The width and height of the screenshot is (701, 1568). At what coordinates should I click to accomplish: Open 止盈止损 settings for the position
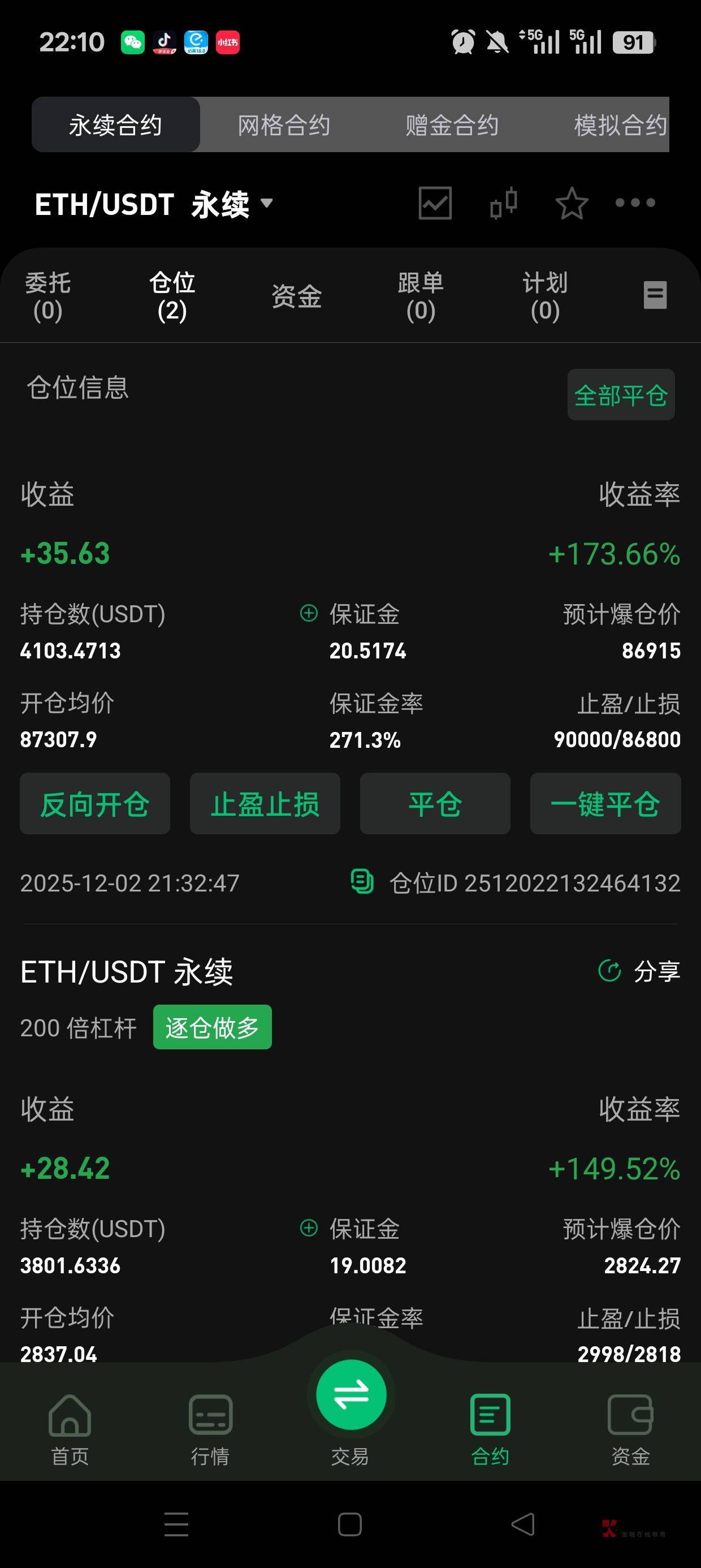tap(265, 803)
